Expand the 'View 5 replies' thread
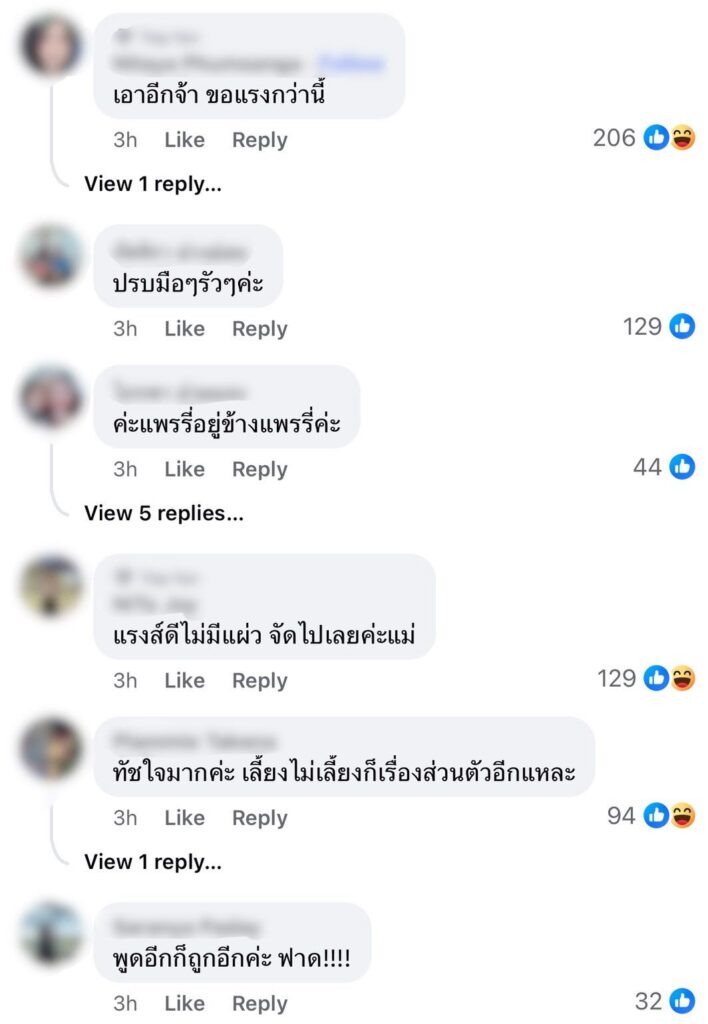708x1024 pixels. (164, 513)
